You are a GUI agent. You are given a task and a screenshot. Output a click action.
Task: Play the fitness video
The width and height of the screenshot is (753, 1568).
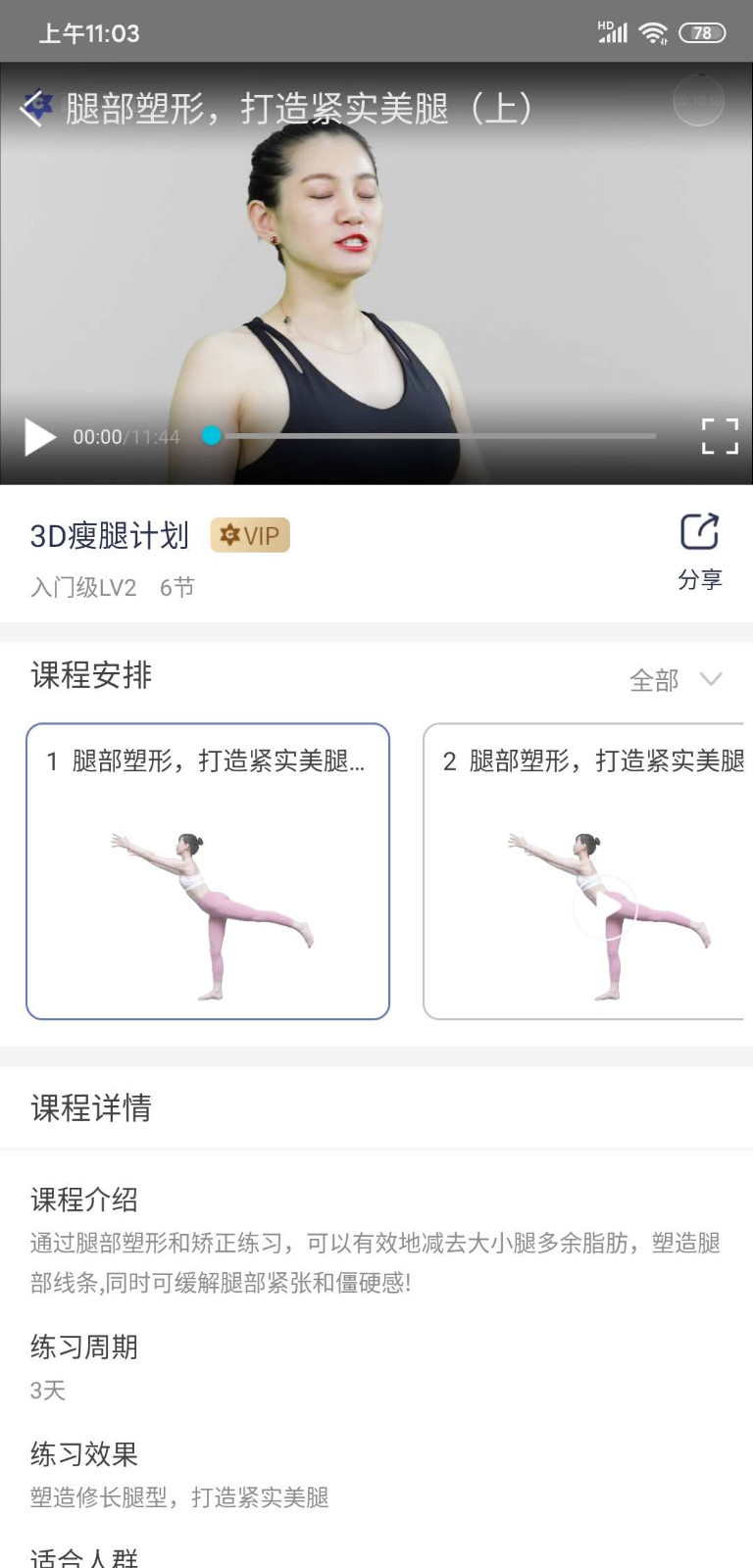[x=39, y=437]
